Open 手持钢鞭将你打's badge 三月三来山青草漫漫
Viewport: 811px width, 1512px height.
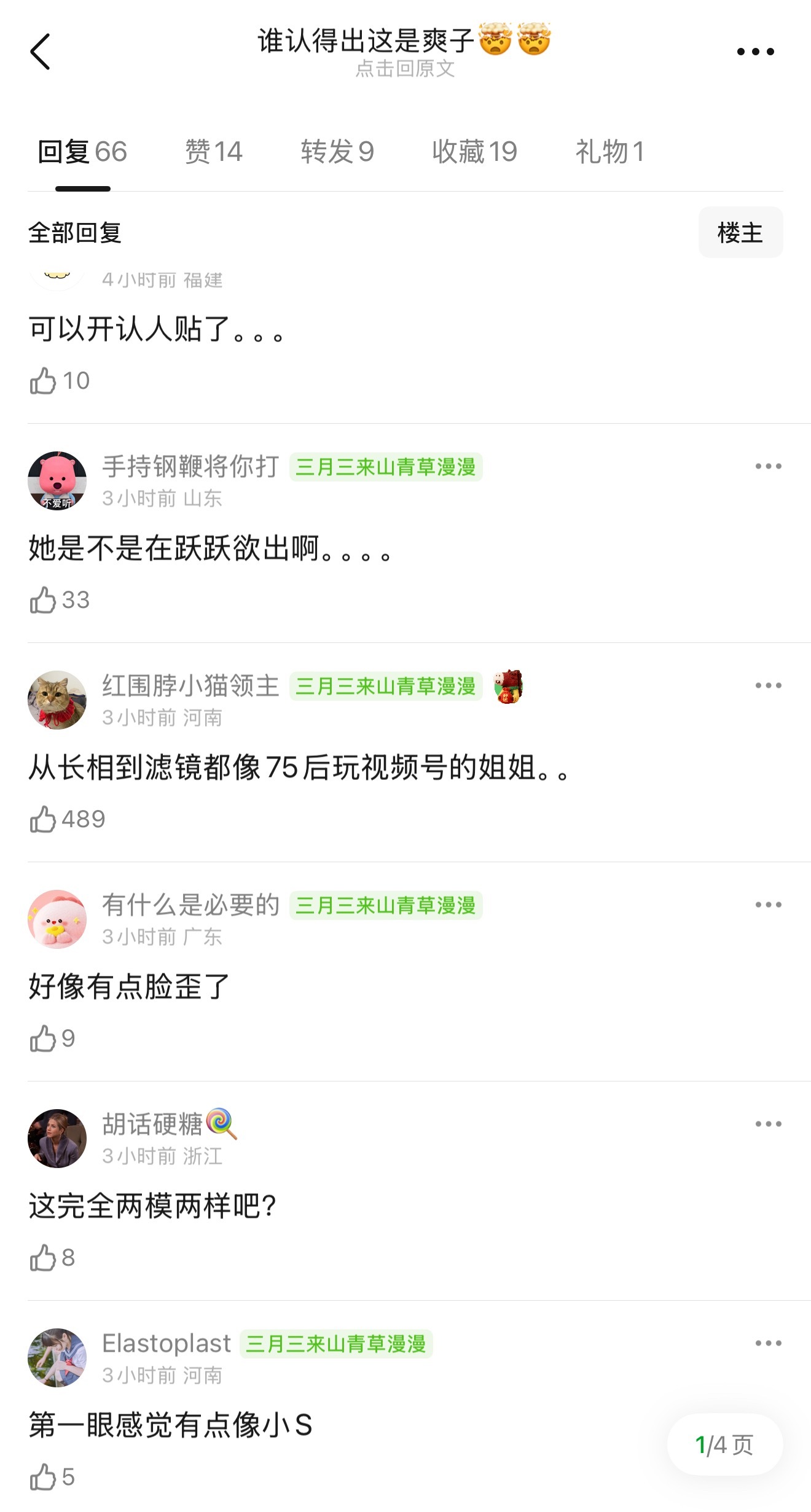pyautogui.click(x=387, y=467)
